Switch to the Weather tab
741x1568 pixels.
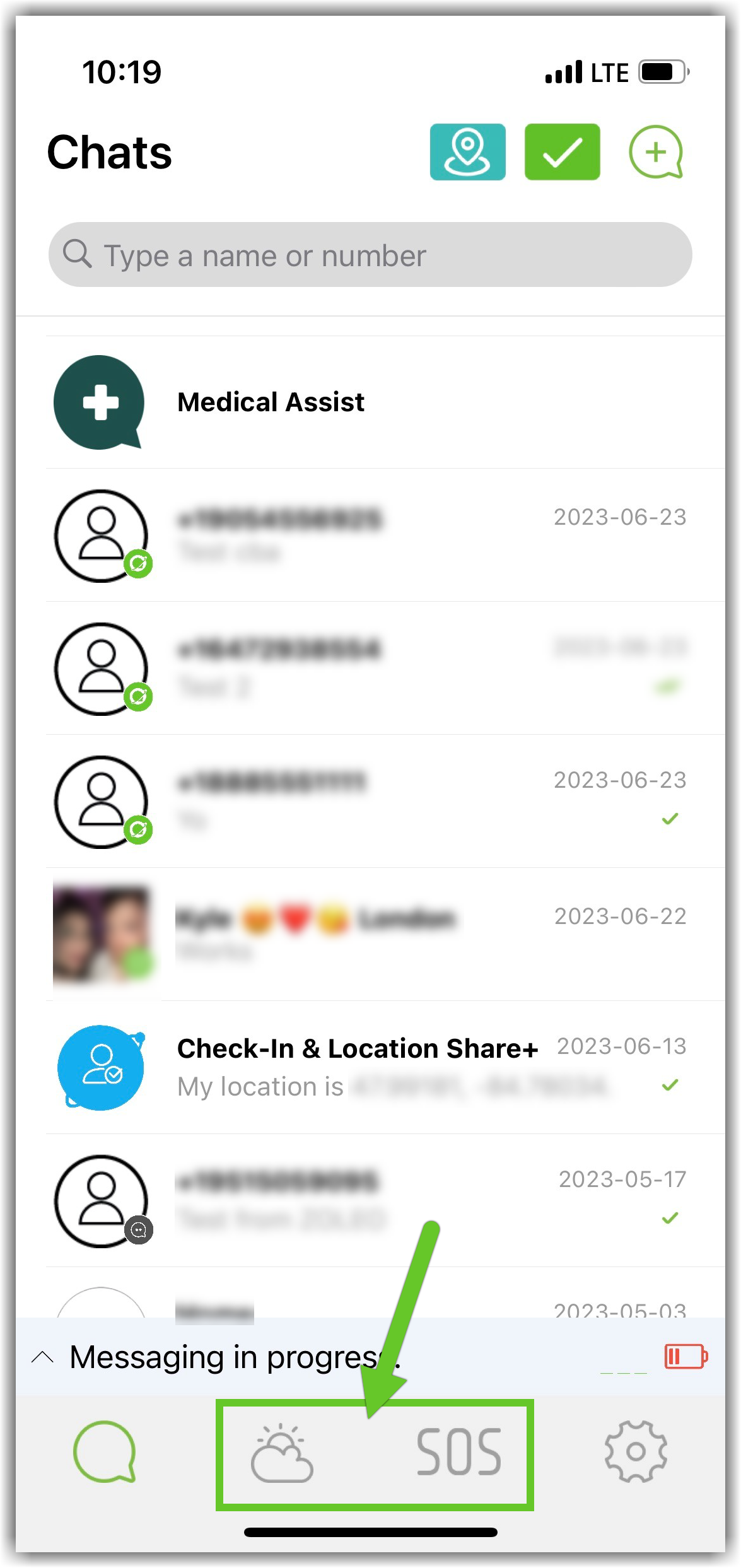click(282, 1453)
